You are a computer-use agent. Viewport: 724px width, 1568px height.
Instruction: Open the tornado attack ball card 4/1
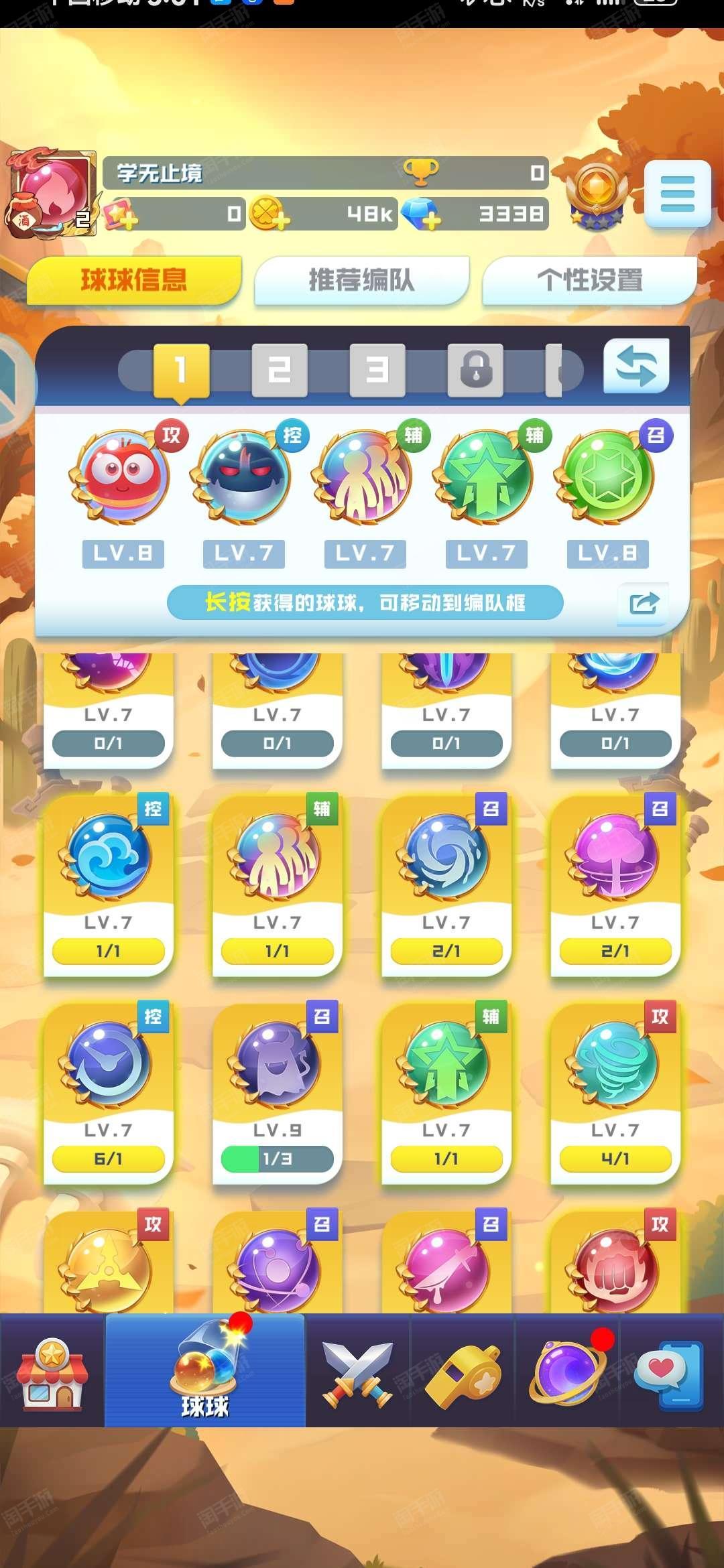615,1091
